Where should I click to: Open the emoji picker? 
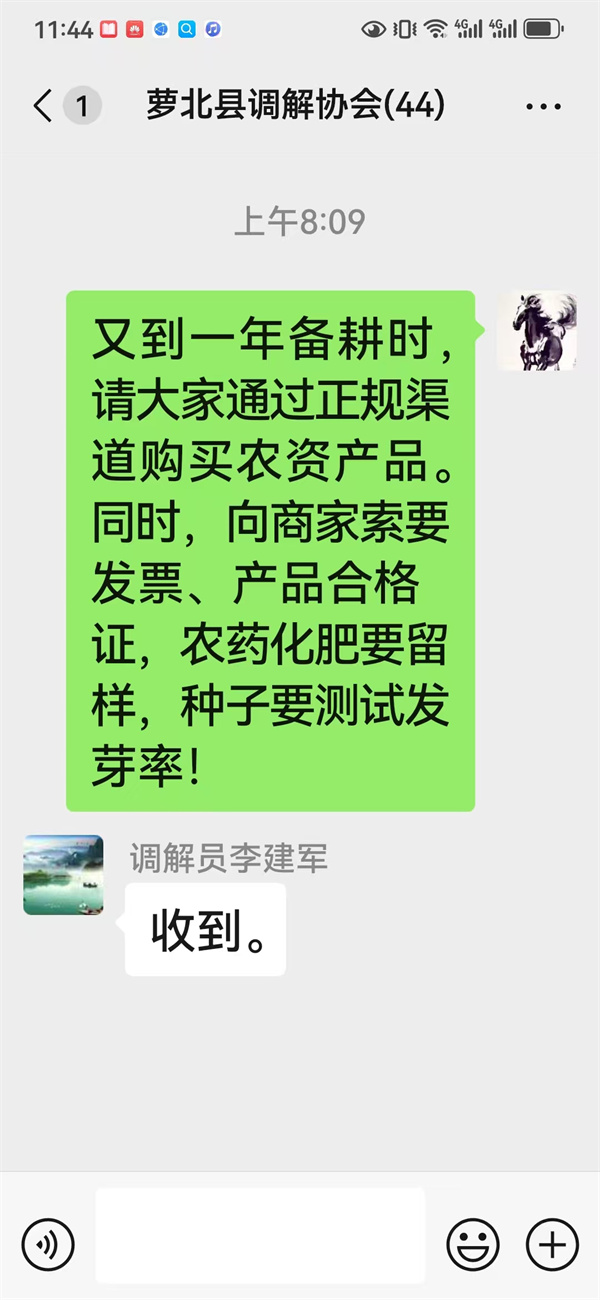472,1245
